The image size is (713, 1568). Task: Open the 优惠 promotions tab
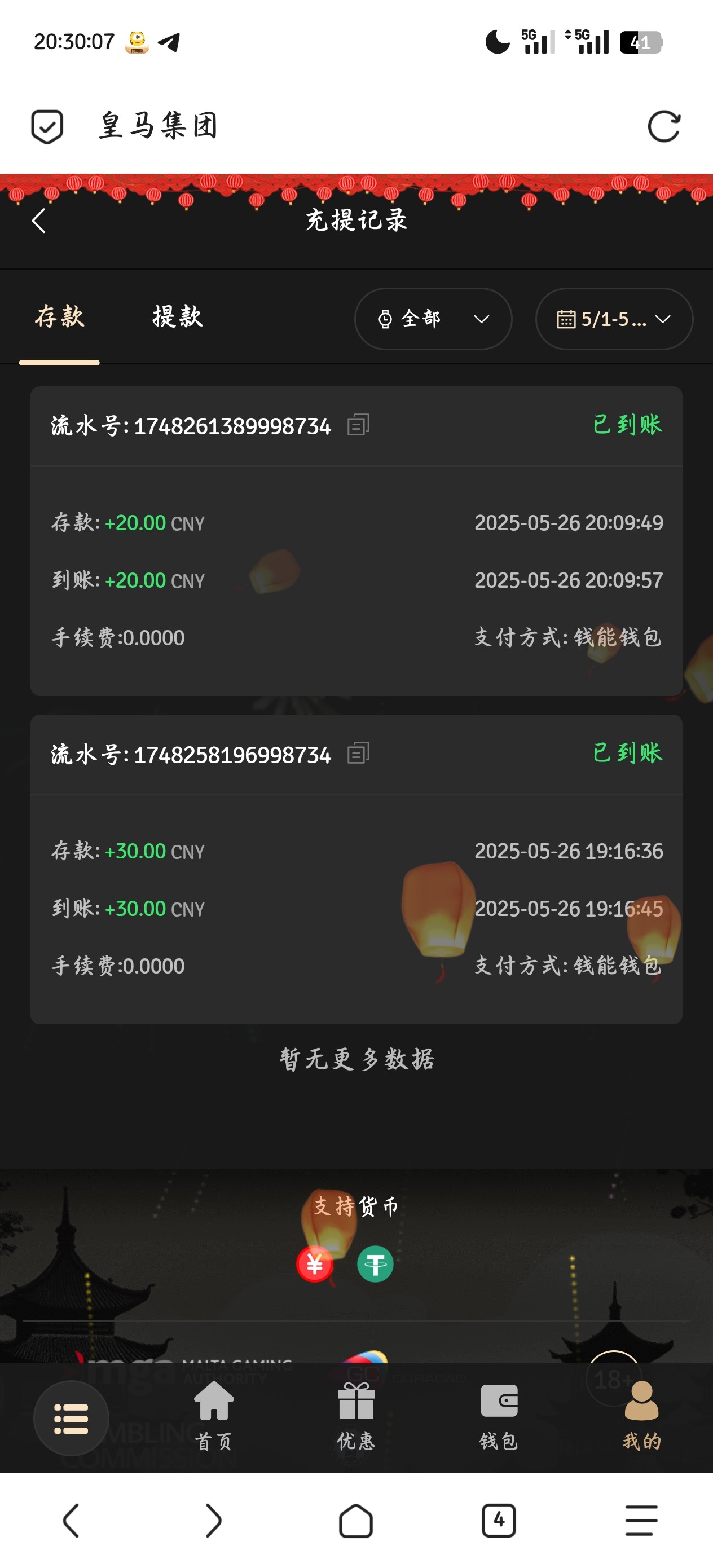356,1415
